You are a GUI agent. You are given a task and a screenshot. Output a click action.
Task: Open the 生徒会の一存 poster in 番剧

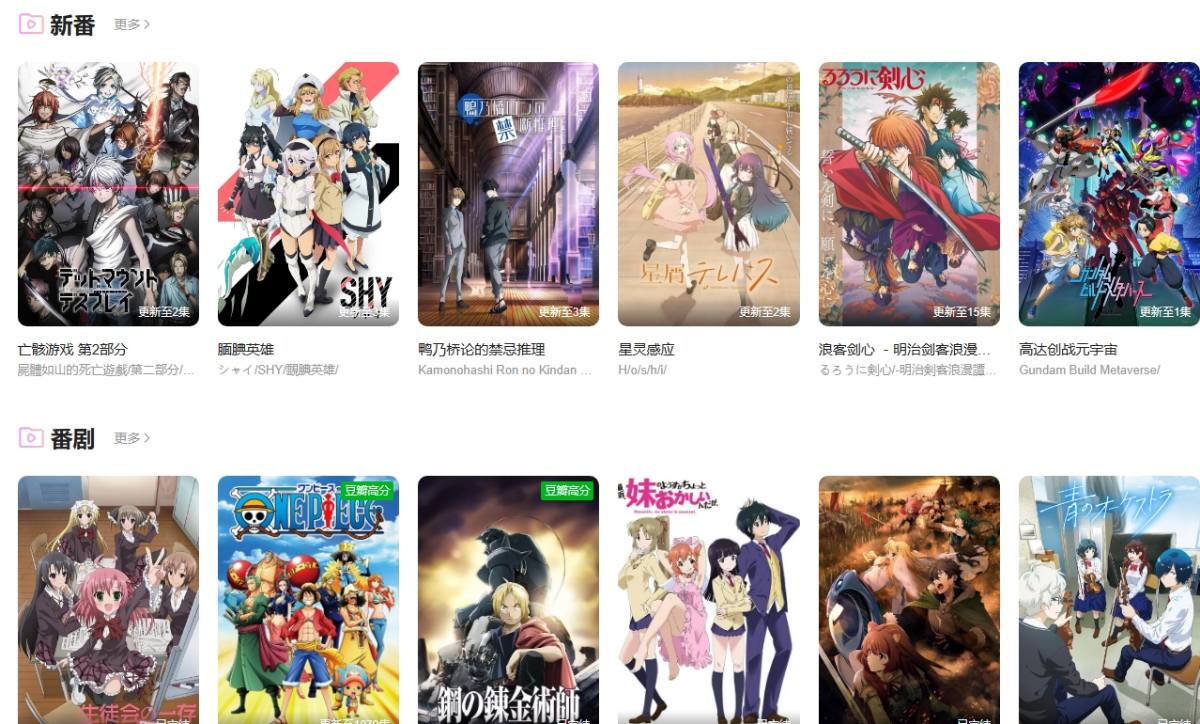click(108, 600)
